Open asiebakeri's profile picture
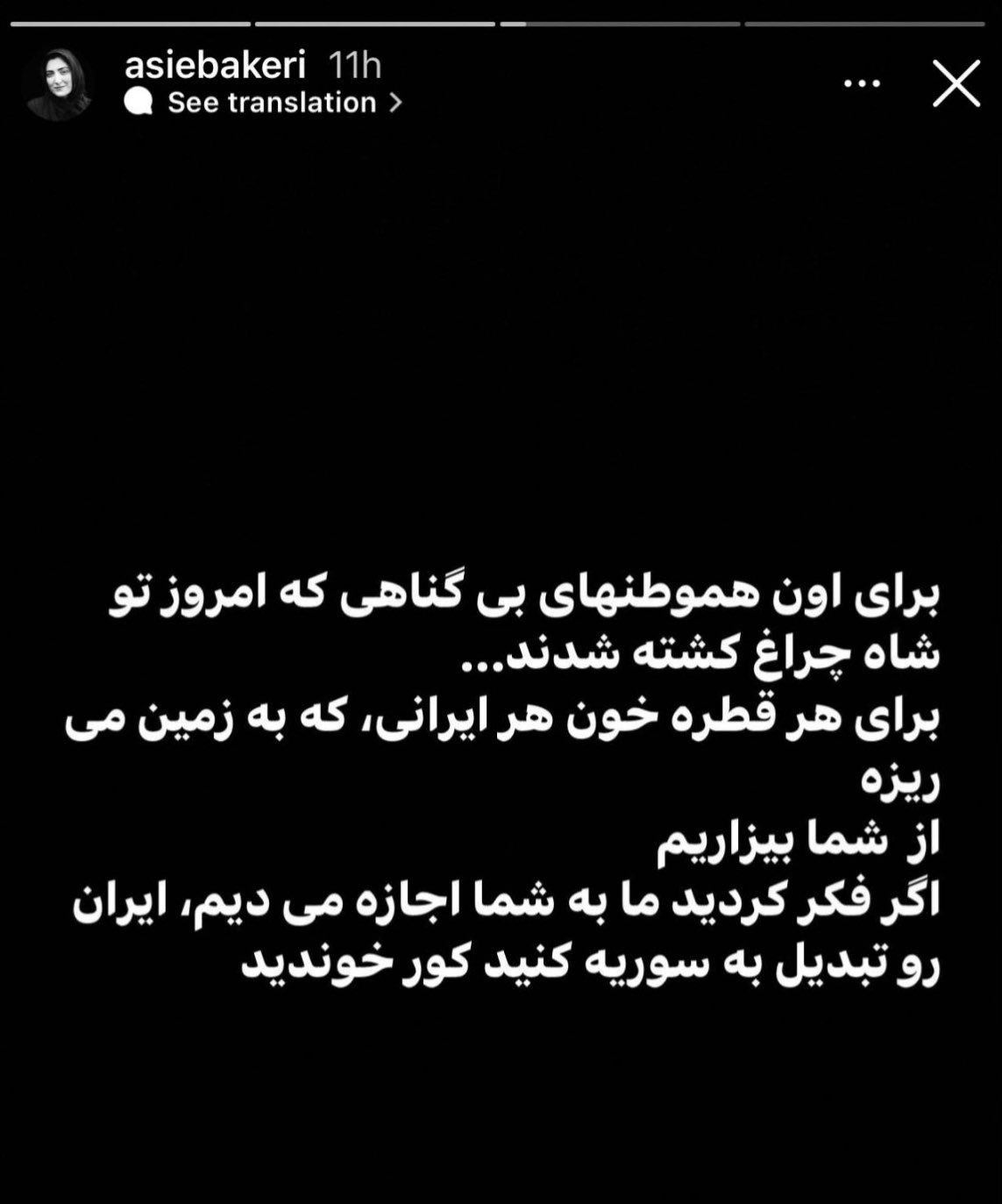The width and height of the screenshot is (1002, 1204). (59, 84)
